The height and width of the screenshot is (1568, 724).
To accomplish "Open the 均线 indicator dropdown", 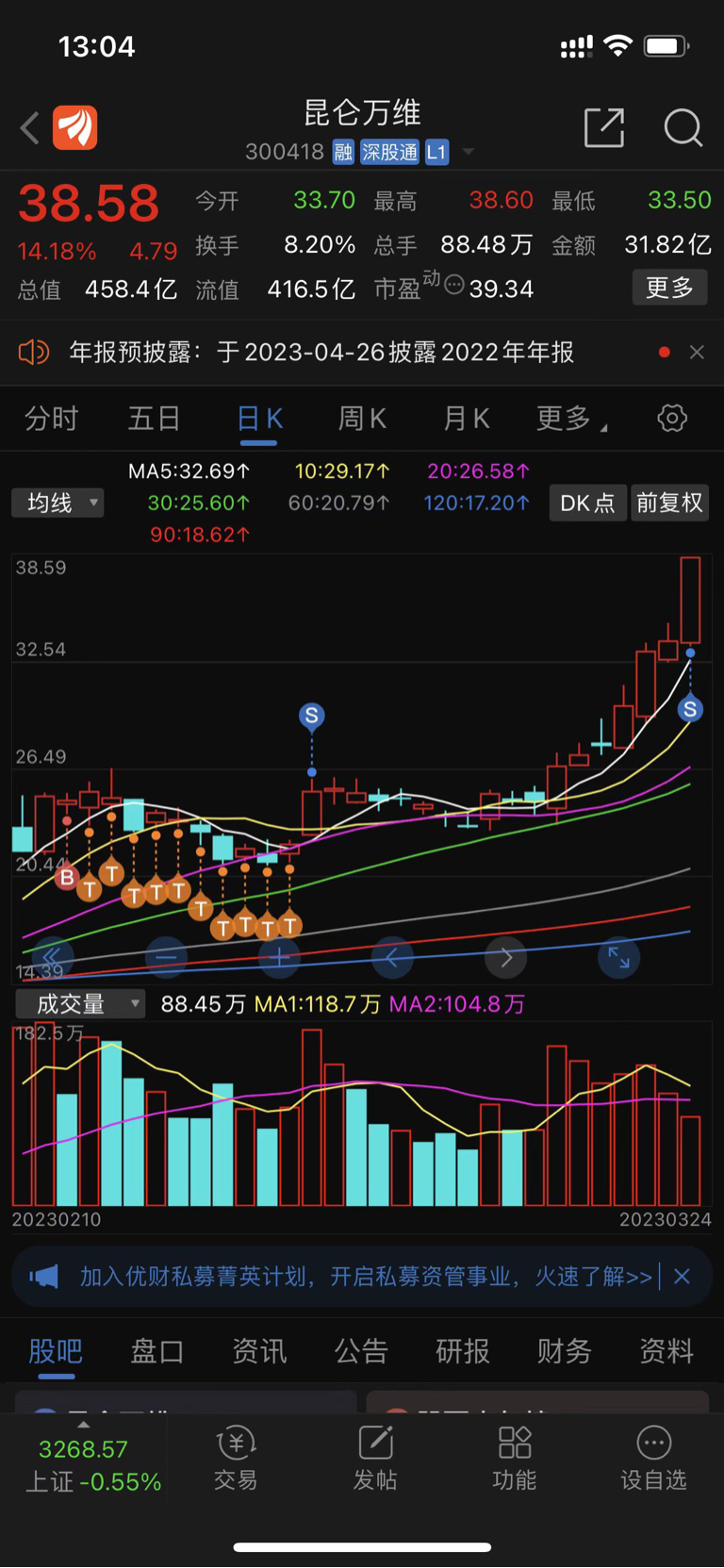I will point(58,503).
